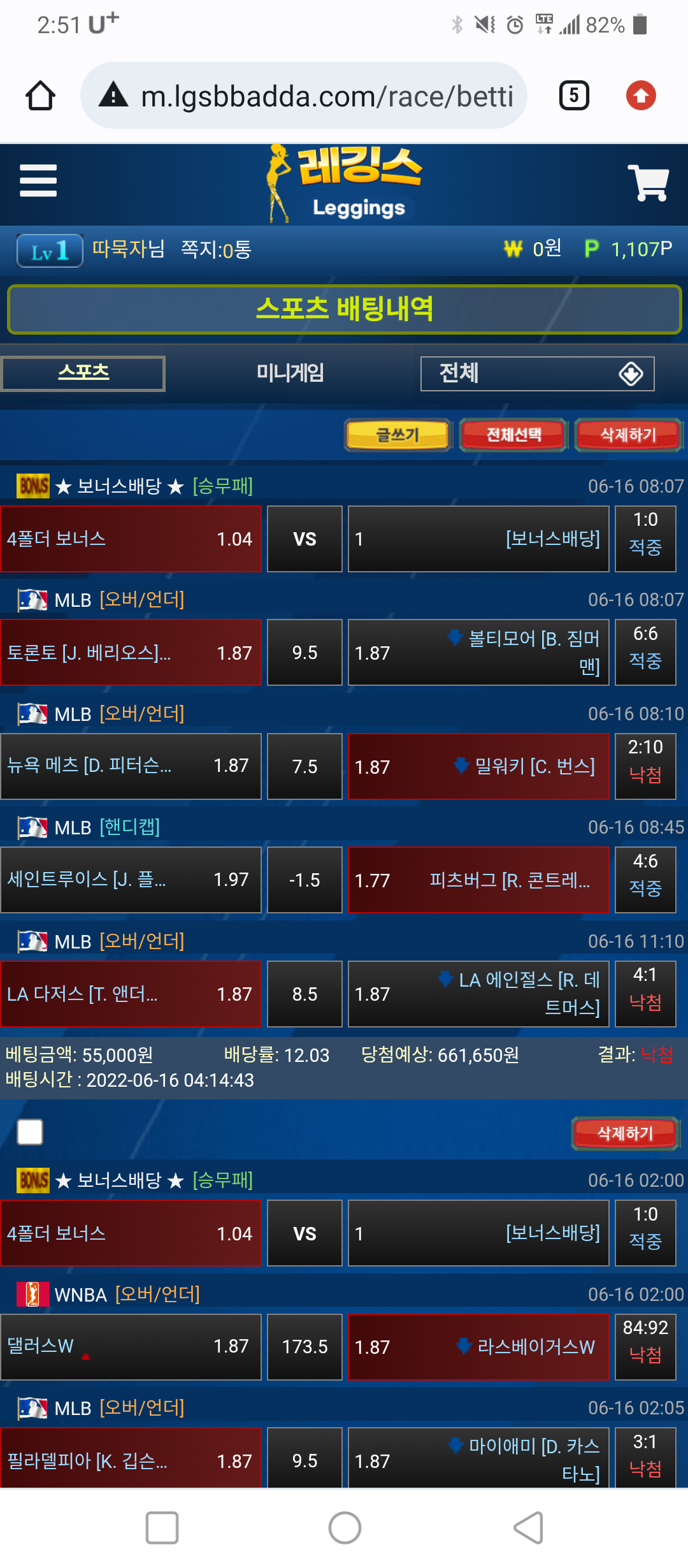The width and height of the screenshot is (688, 1568).
Task: Tap the browser home button
Action: (x=40, y=96)
